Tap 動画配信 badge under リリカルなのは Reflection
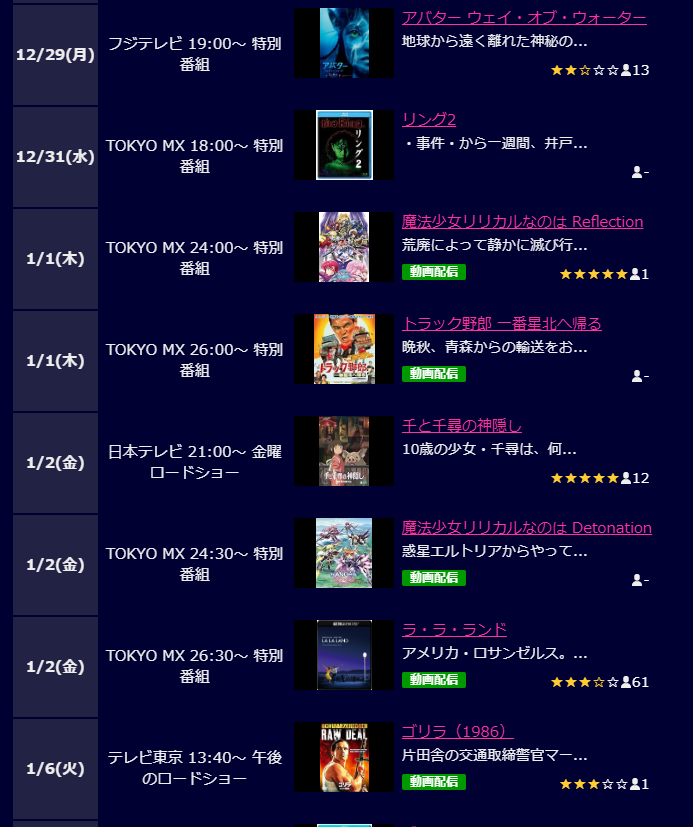The image size is (693, 827). (x=433, y=272)
